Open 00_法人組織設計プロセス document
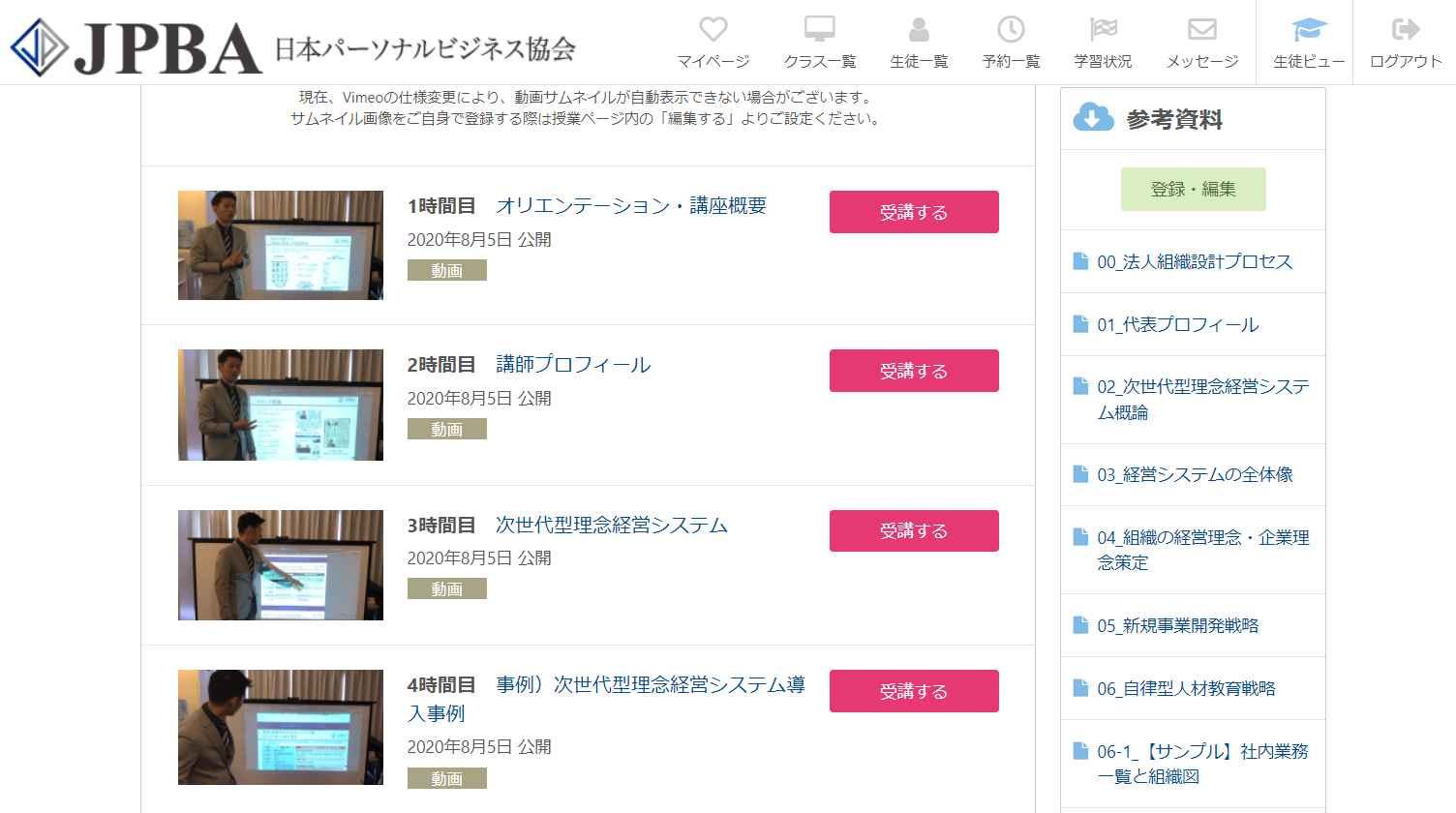This screenshot has height=813, width=1456. tap(1194, 261)
